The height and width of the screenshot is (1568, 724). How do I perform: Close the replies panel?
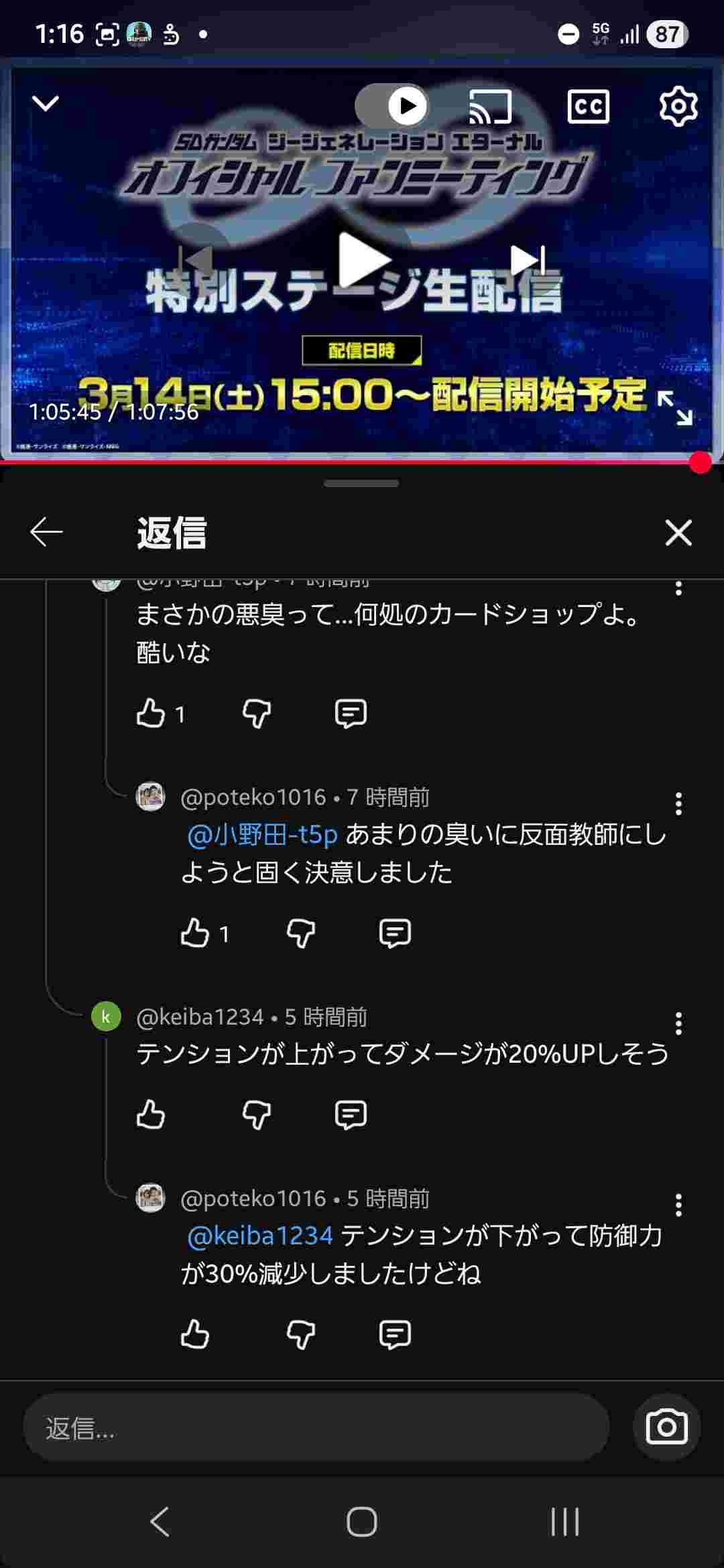678,533
